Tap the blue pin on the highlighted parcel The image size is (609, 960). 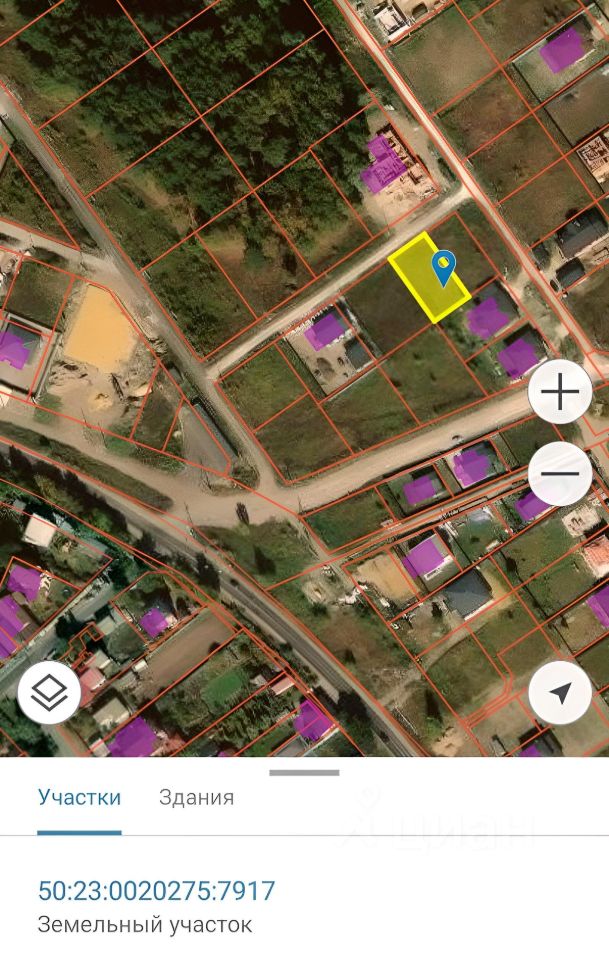tap(443, 266)
